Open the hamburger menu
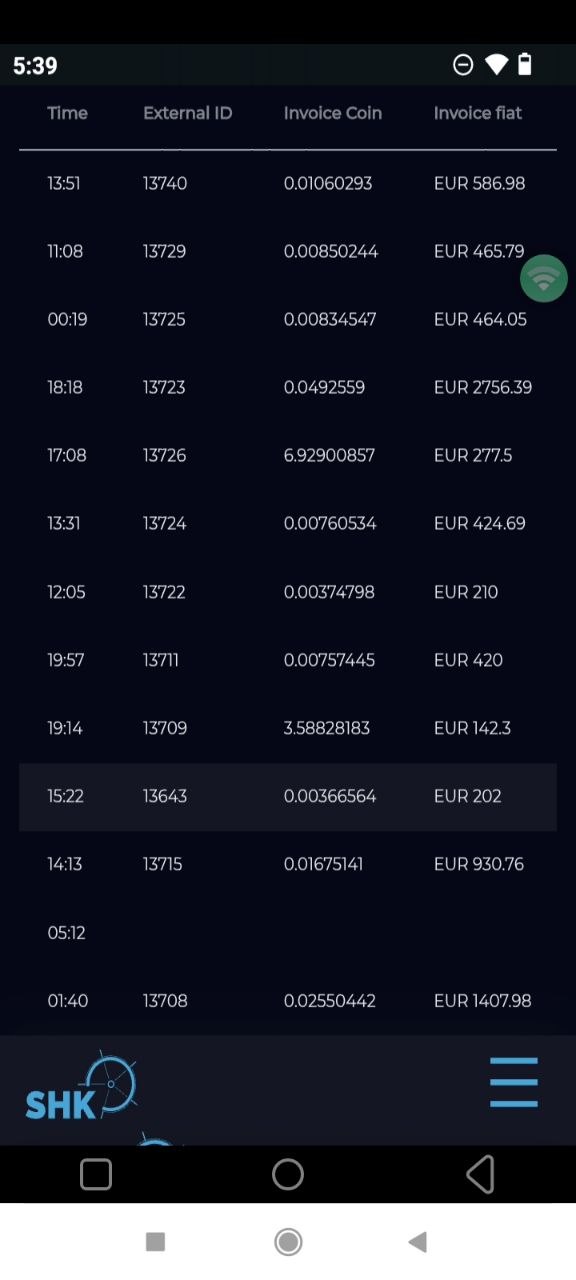 [514, 1082]
